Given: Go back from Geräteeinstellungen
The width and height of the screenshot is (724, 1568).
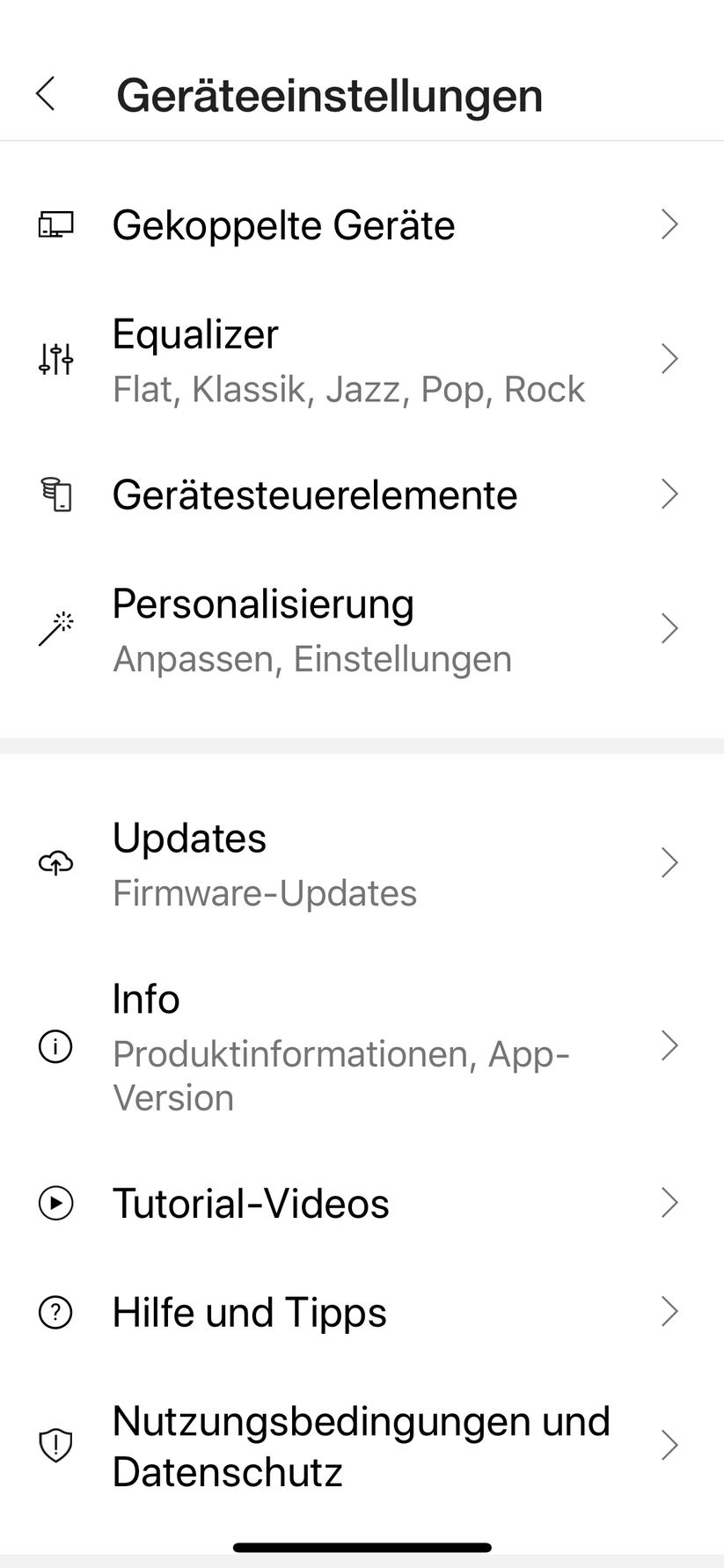Looking at the screenshot, I should (46, 93).
